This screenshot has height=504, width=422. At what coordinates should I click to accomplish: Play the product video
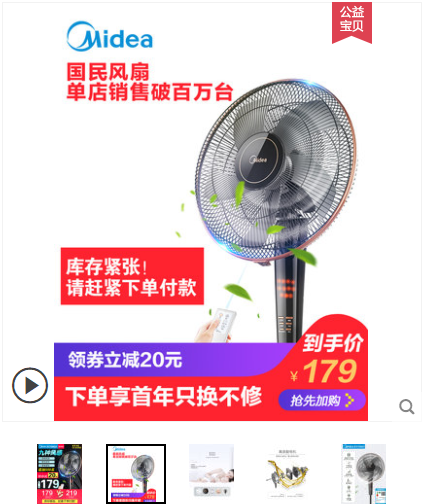pyautogui.click(x=30, y=385)
